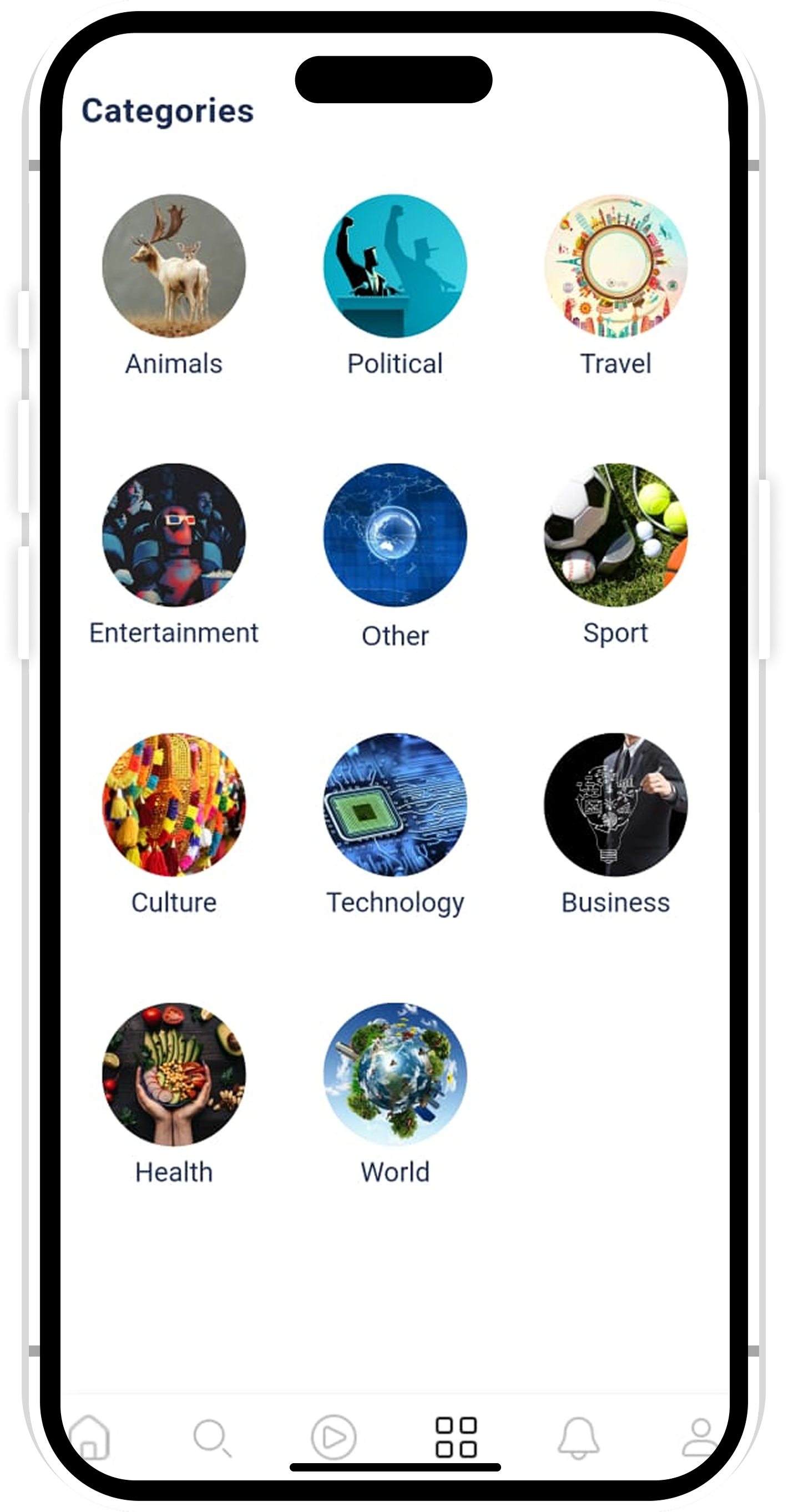This screenshot has width=788, height=1512.
Task: Open the video play tab
Action: 334,1437
